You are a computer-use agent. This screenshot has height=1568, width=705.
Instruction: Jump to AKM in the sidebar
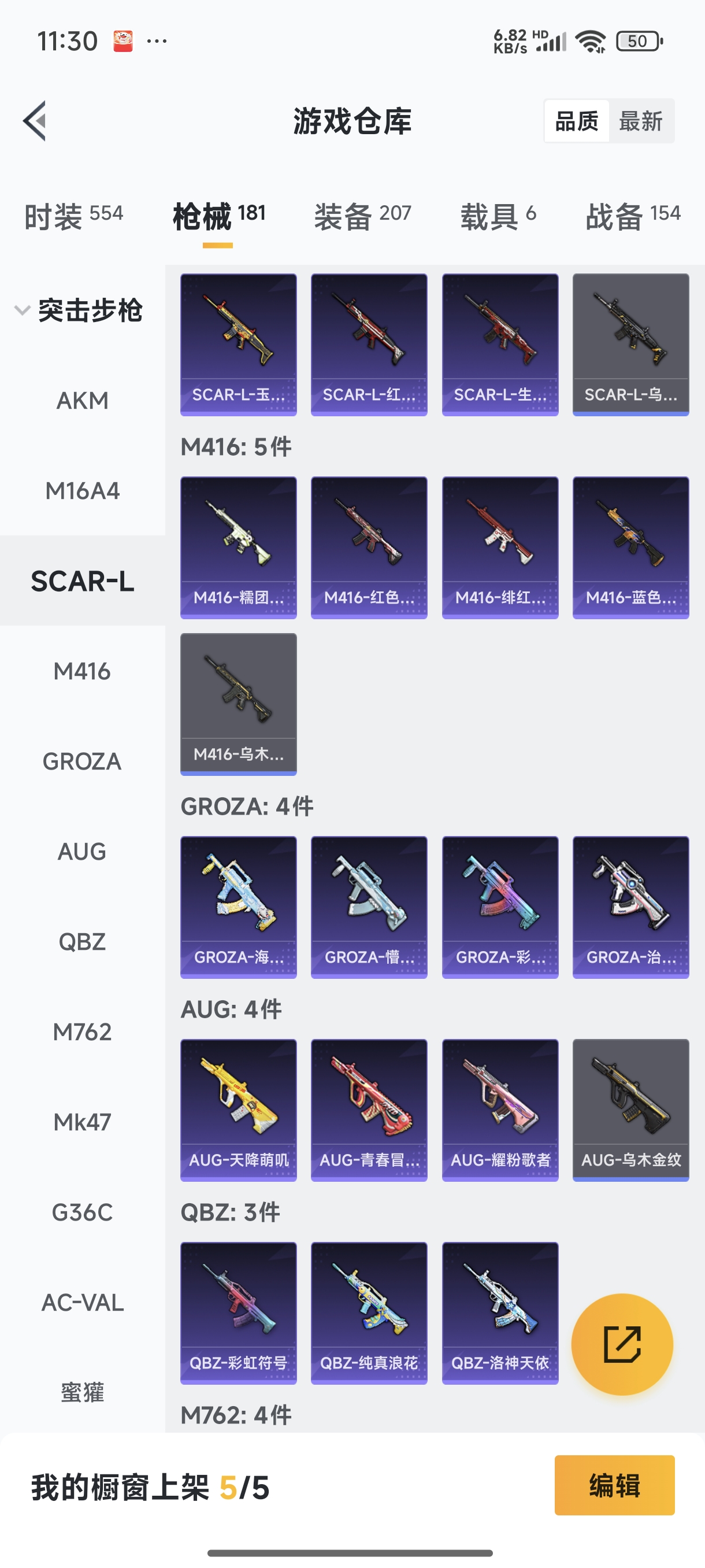[x=82, y=401]
